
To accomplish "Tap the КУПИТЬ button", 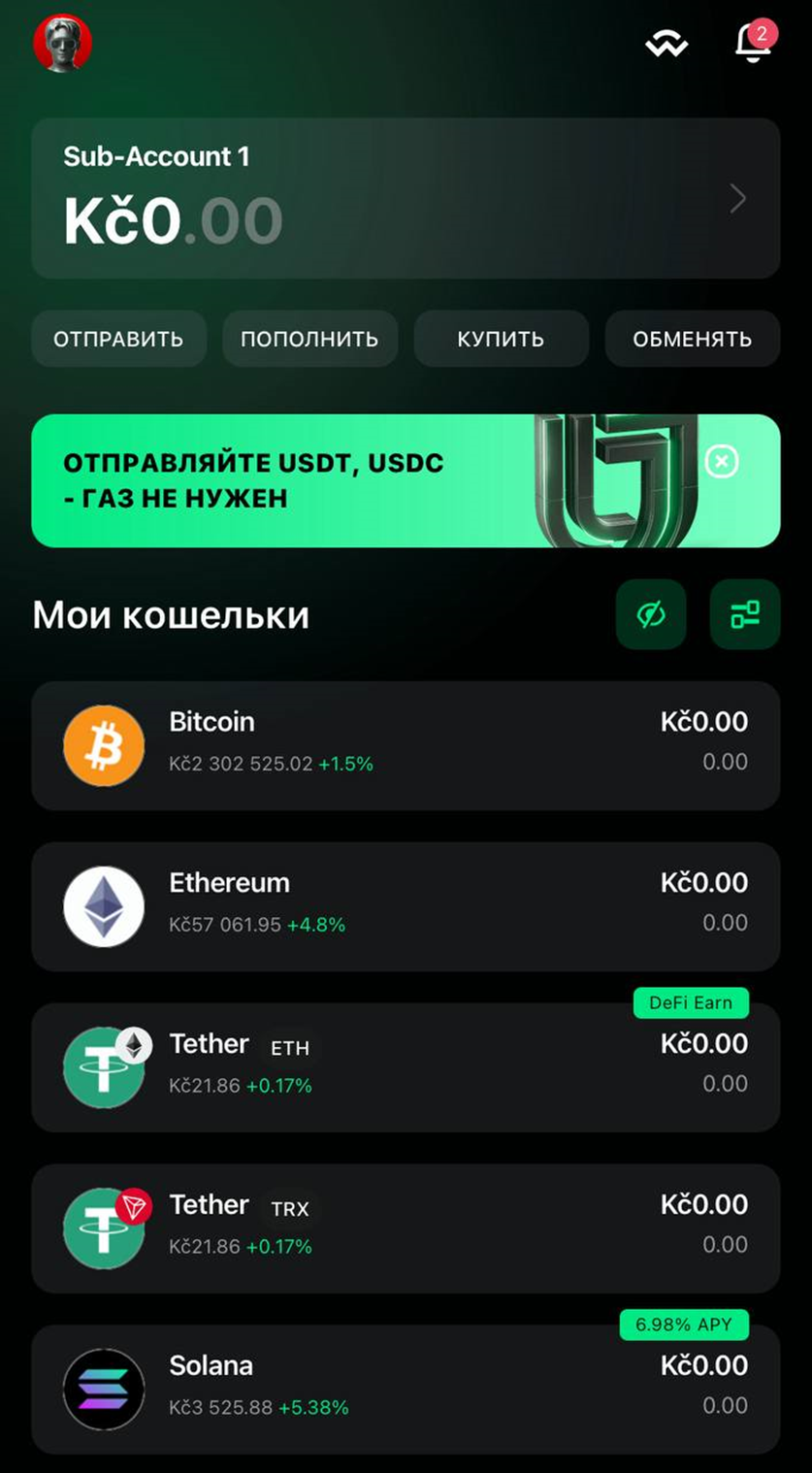I will coord(501,339).
